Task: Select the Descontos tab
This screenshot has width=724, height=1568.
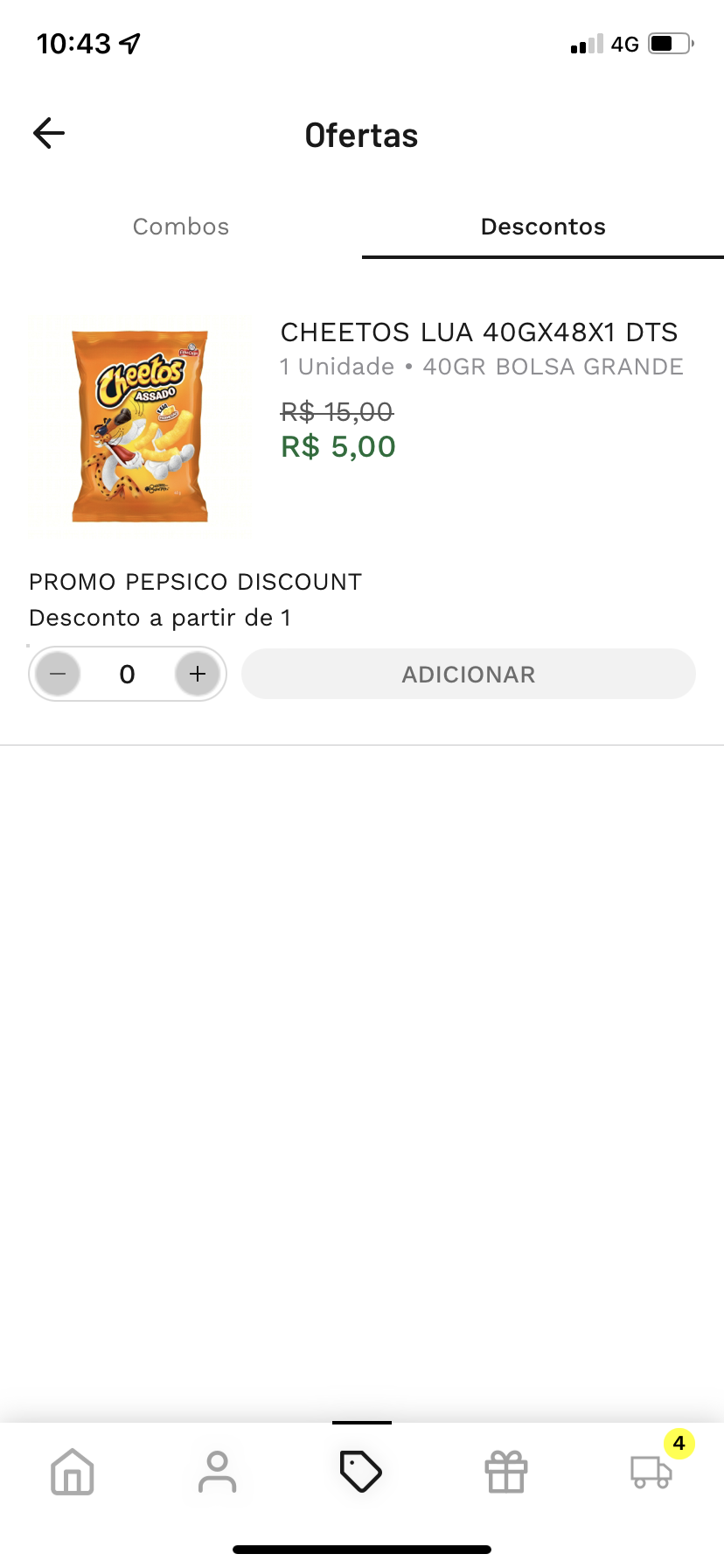Action: pyautogui.click(x=543, y=227)
